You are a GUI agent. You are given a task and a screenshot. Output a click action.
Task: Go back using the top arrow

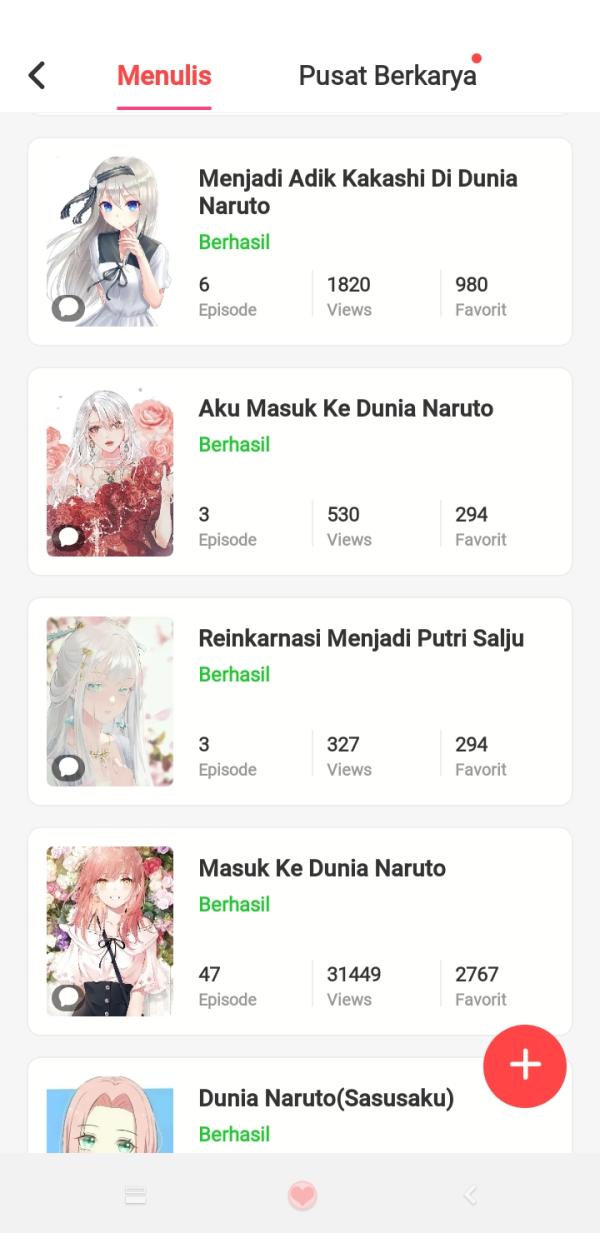(x=37, y=75)
